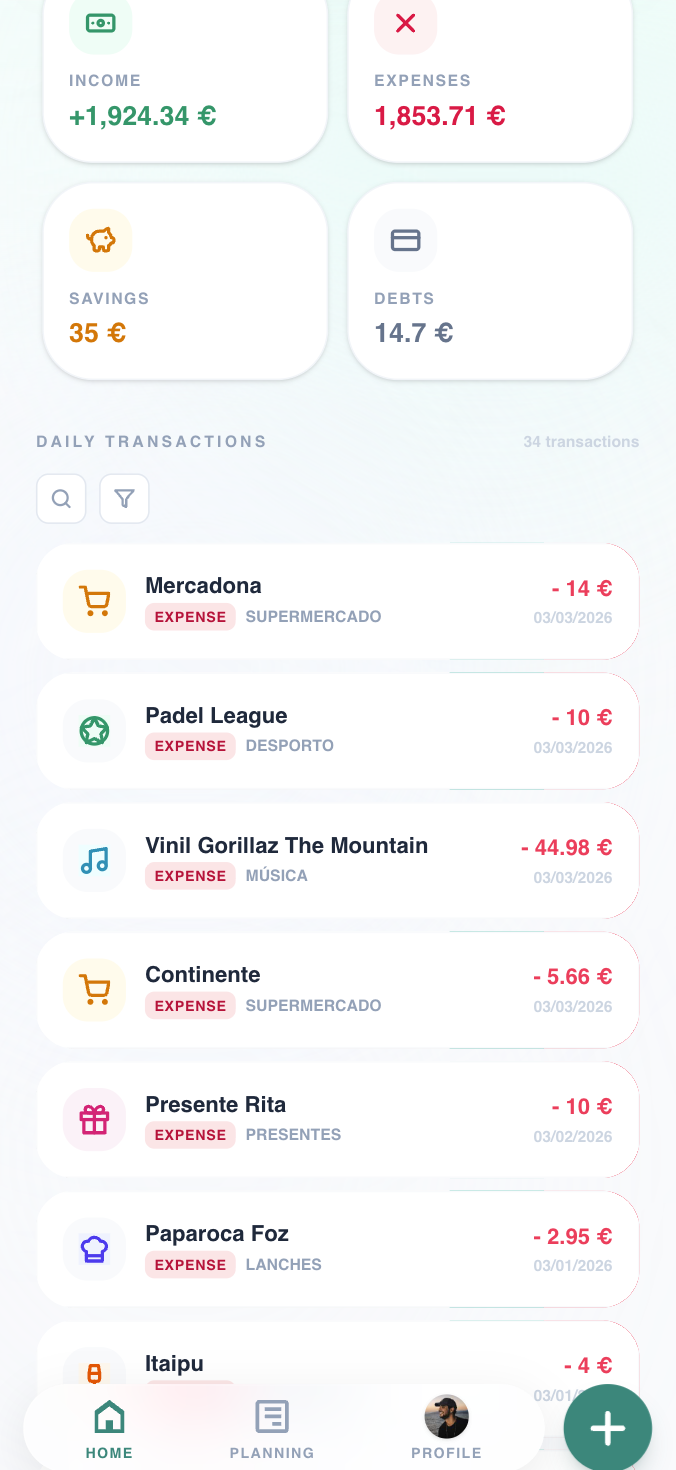
Task: Open the Expenses summary card
Action: click(490, 90)
